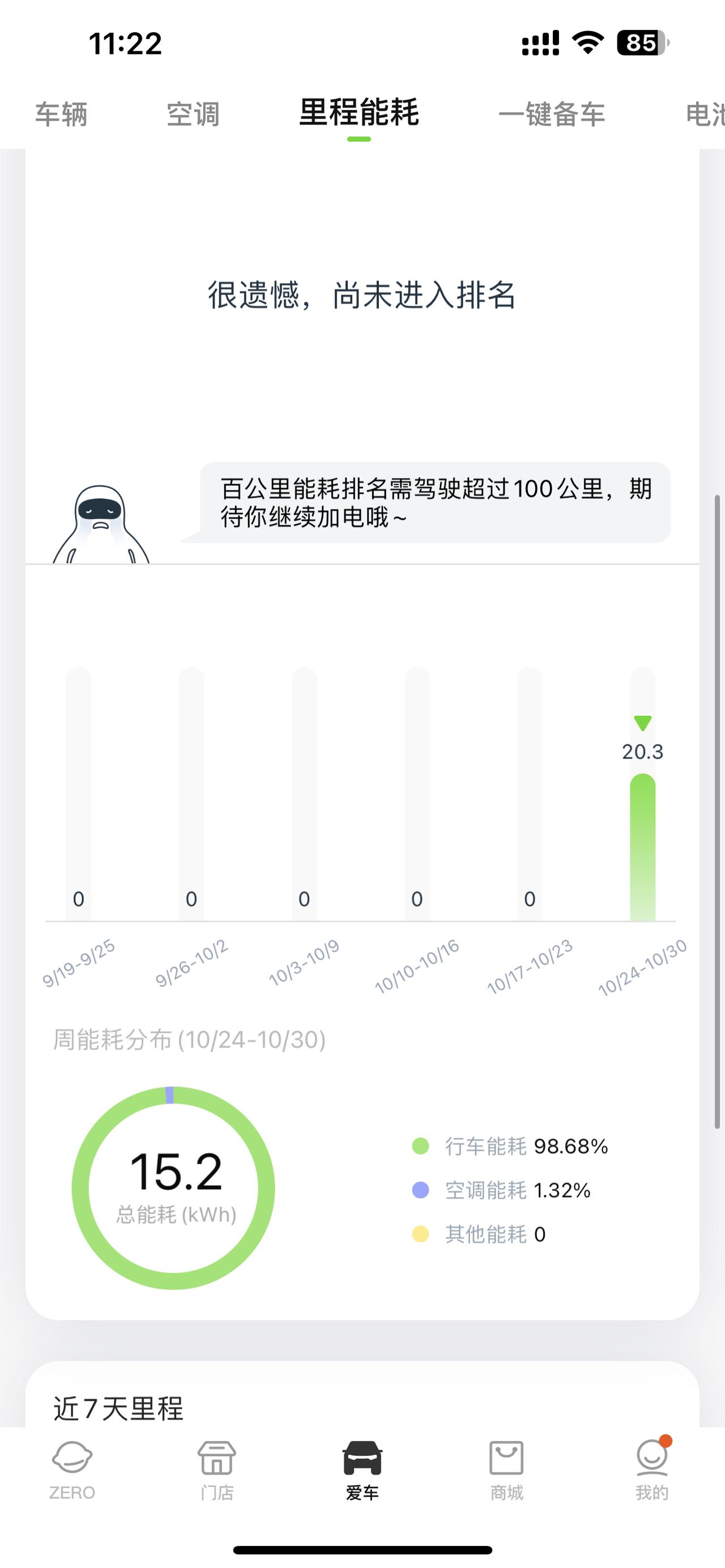Tap the partially visible 电池 tab
This screenshot has height=1568, width=725.
tap(705, 114)
